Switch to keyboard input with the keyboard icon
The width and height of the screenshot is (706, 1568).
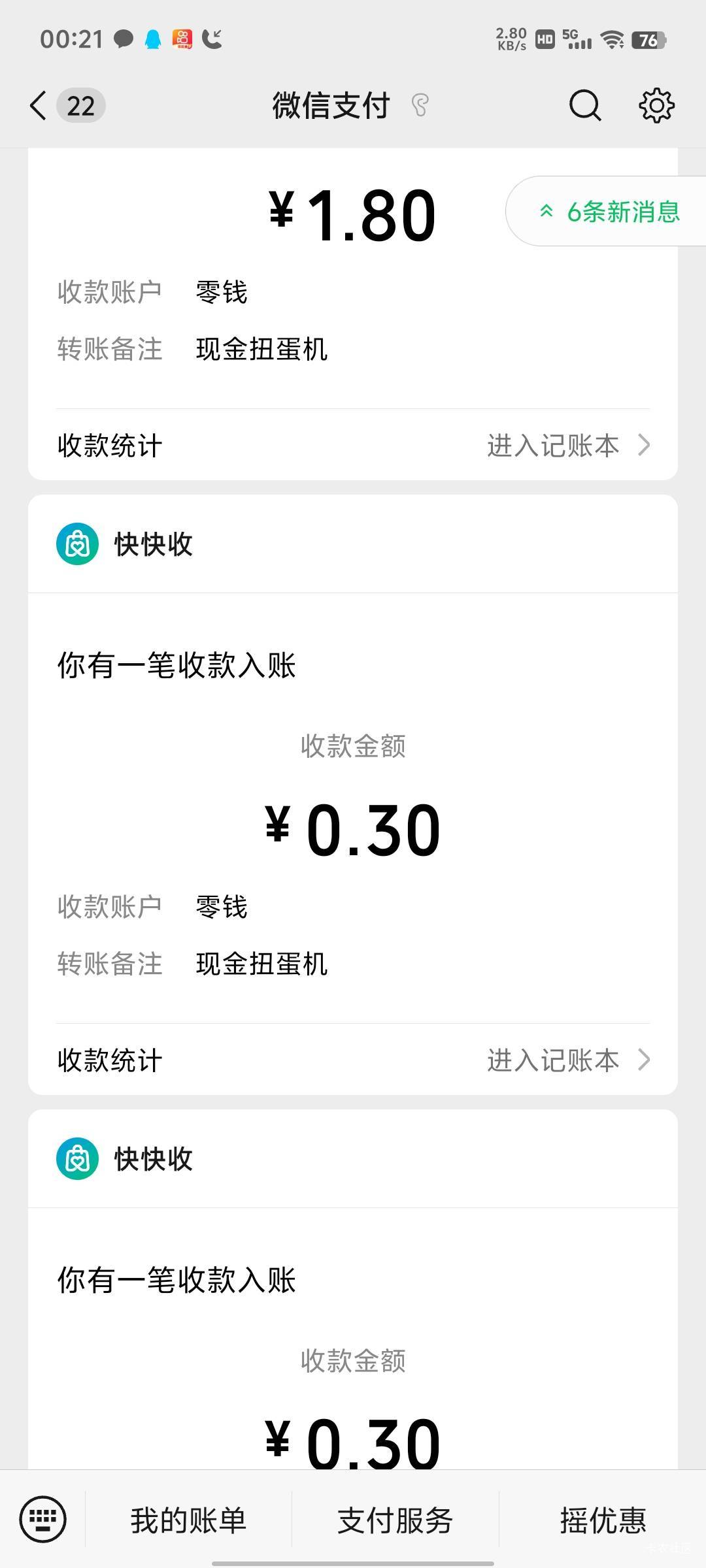(43, 1518)
